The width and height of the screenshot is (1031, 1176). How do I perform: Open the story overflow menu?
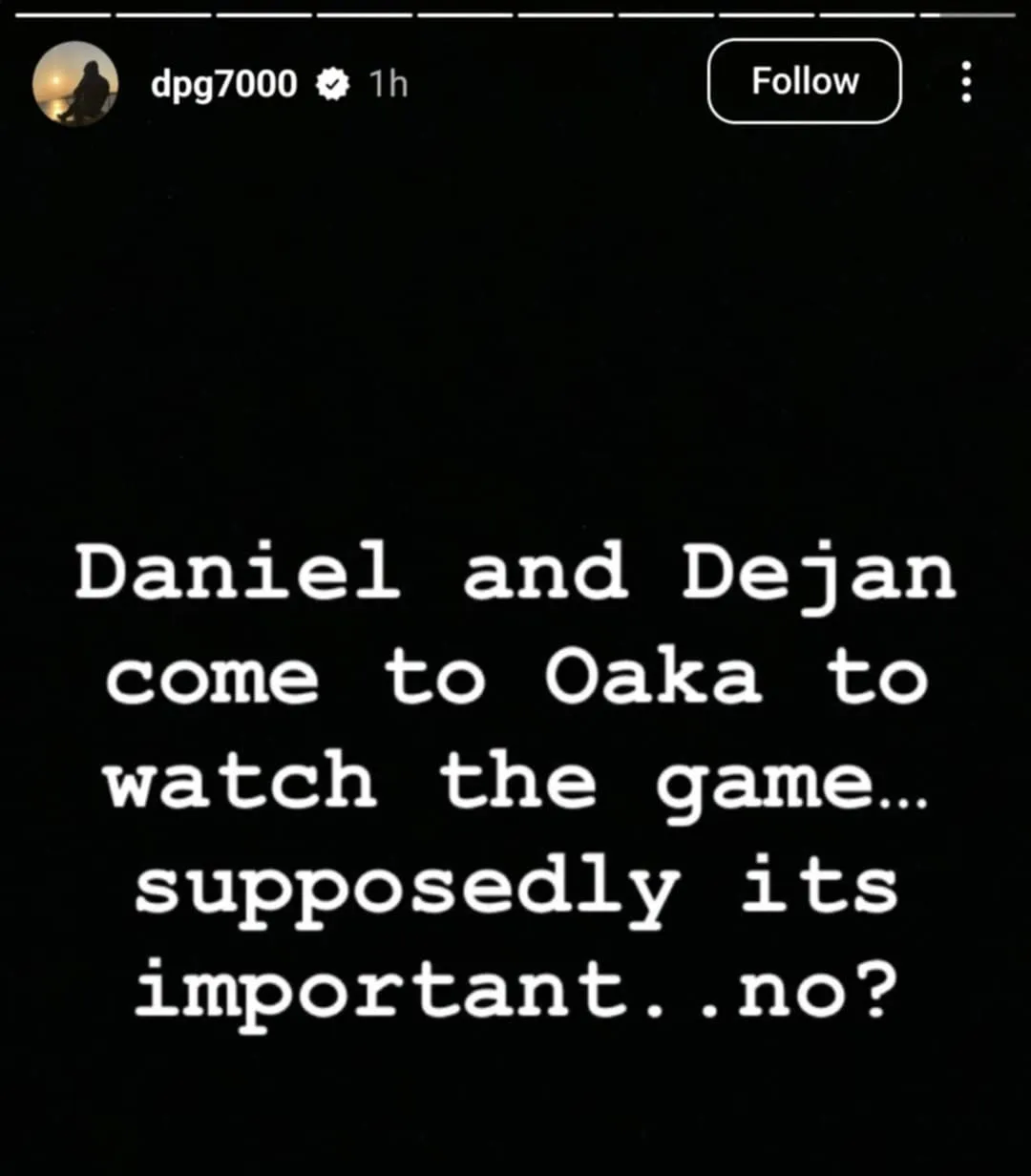click(x=966, y=83)
